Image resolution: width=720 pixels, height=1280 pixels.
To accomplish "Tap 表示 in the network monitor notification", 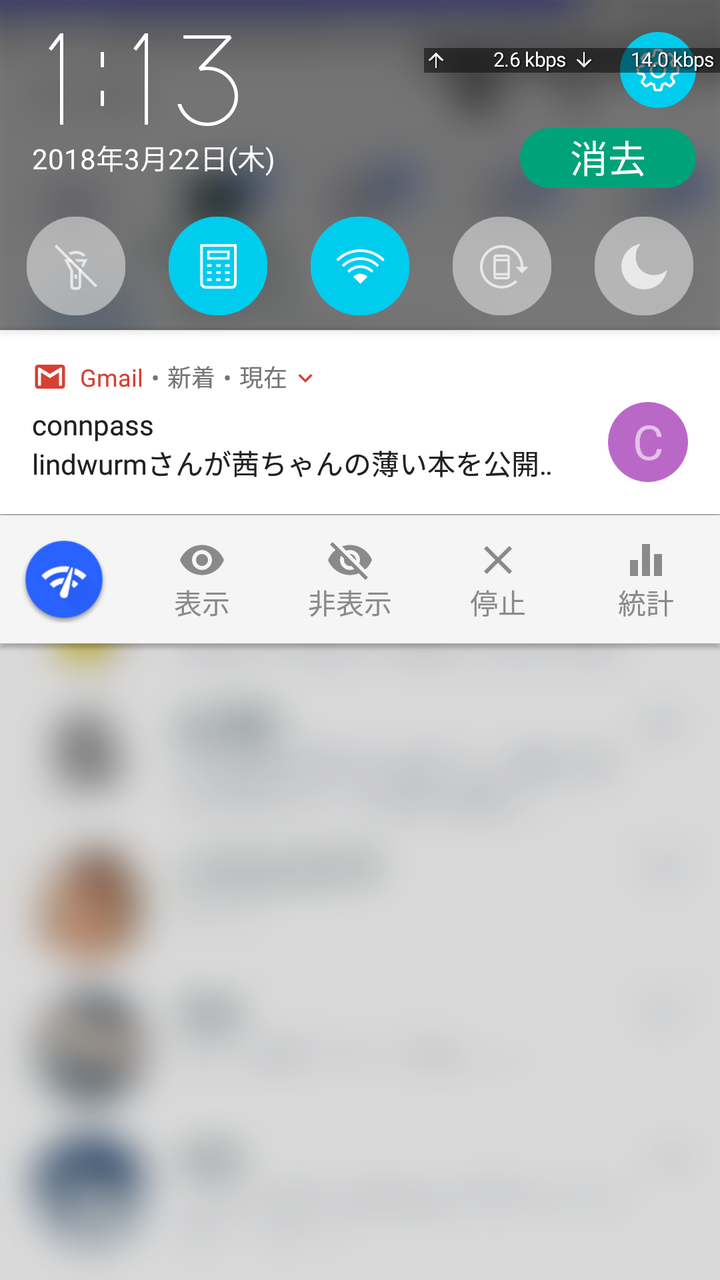I will click(202, 580).
